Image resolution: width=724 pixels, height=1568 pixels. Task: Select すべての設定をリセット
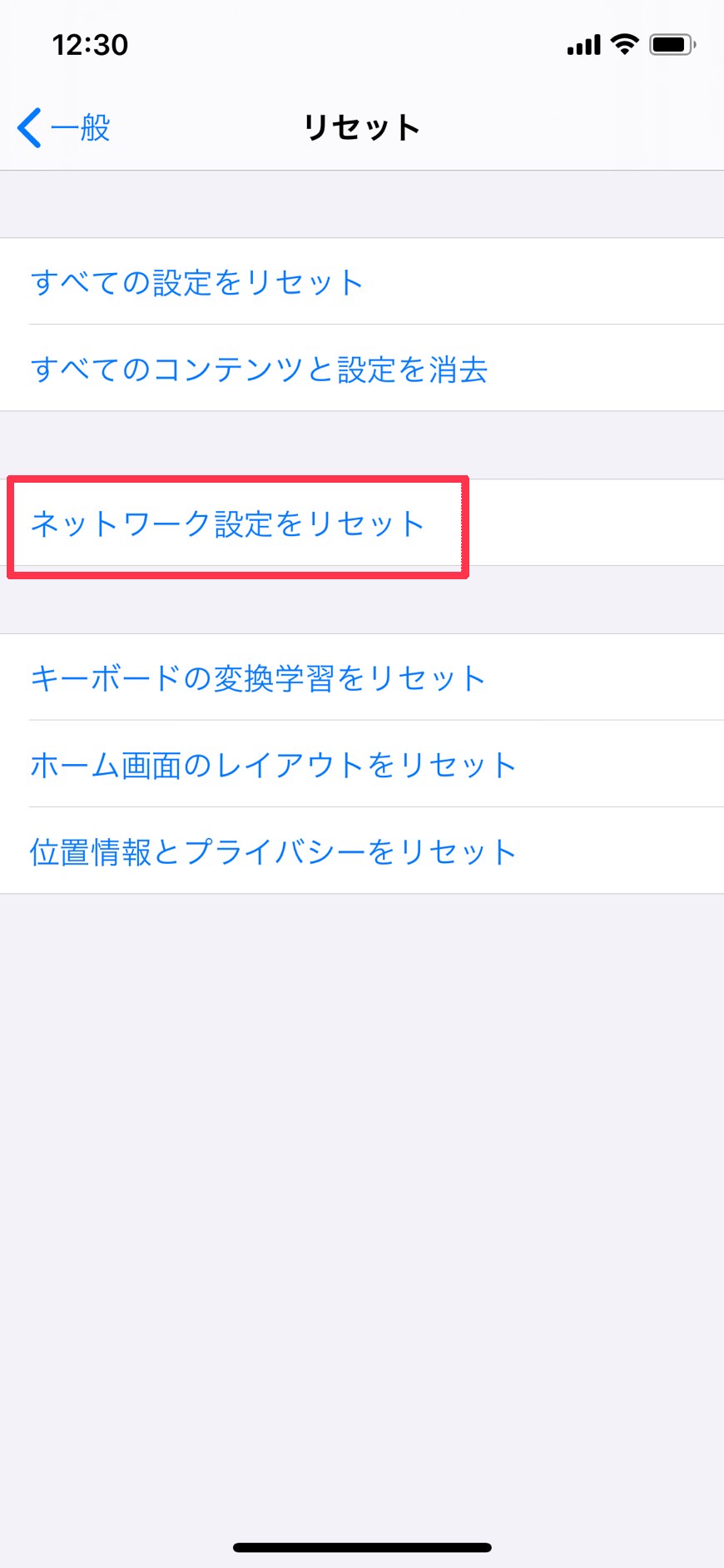(196, 282)
